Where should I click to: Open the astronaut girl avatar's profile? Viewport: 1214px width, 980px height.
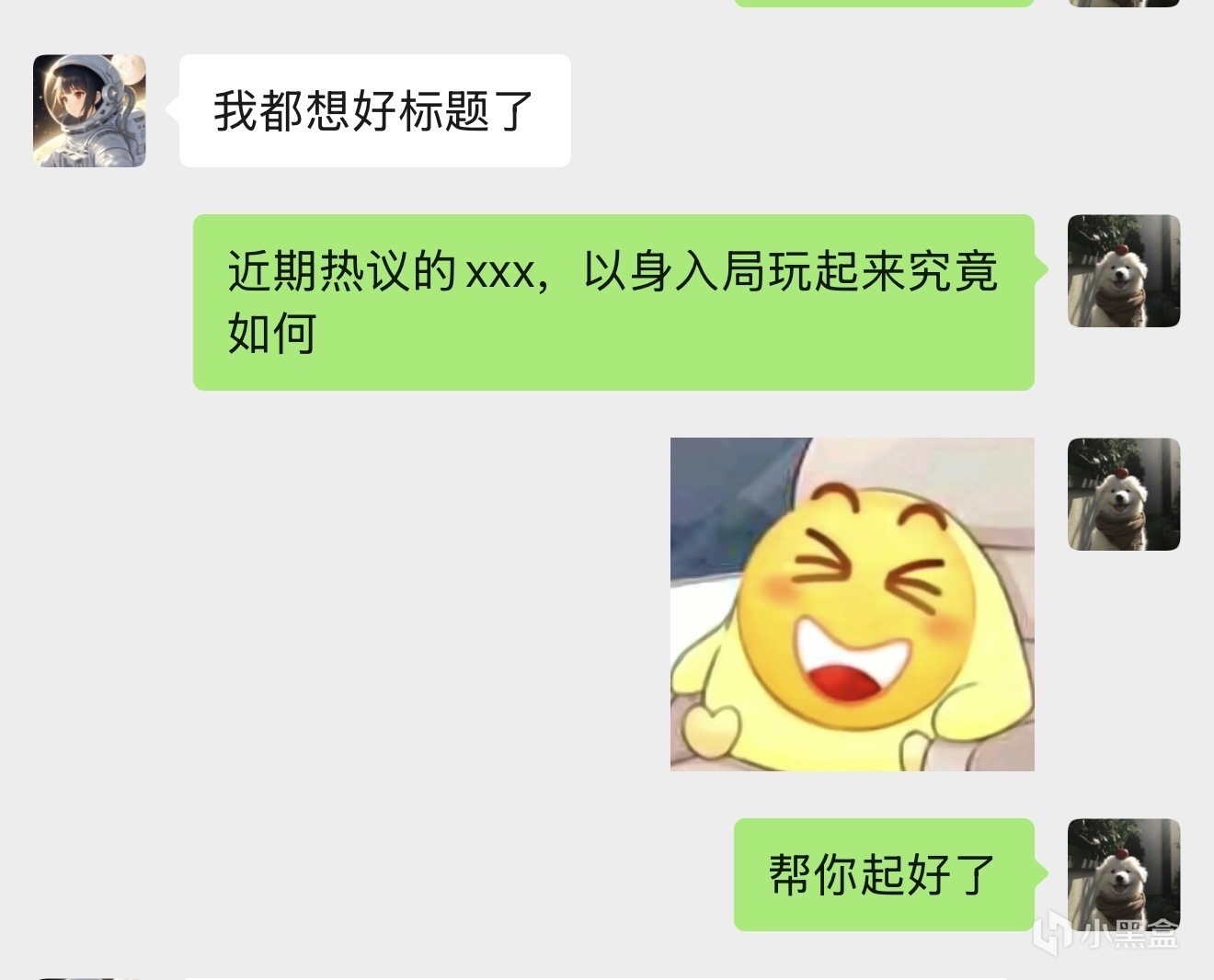point(89,110)
